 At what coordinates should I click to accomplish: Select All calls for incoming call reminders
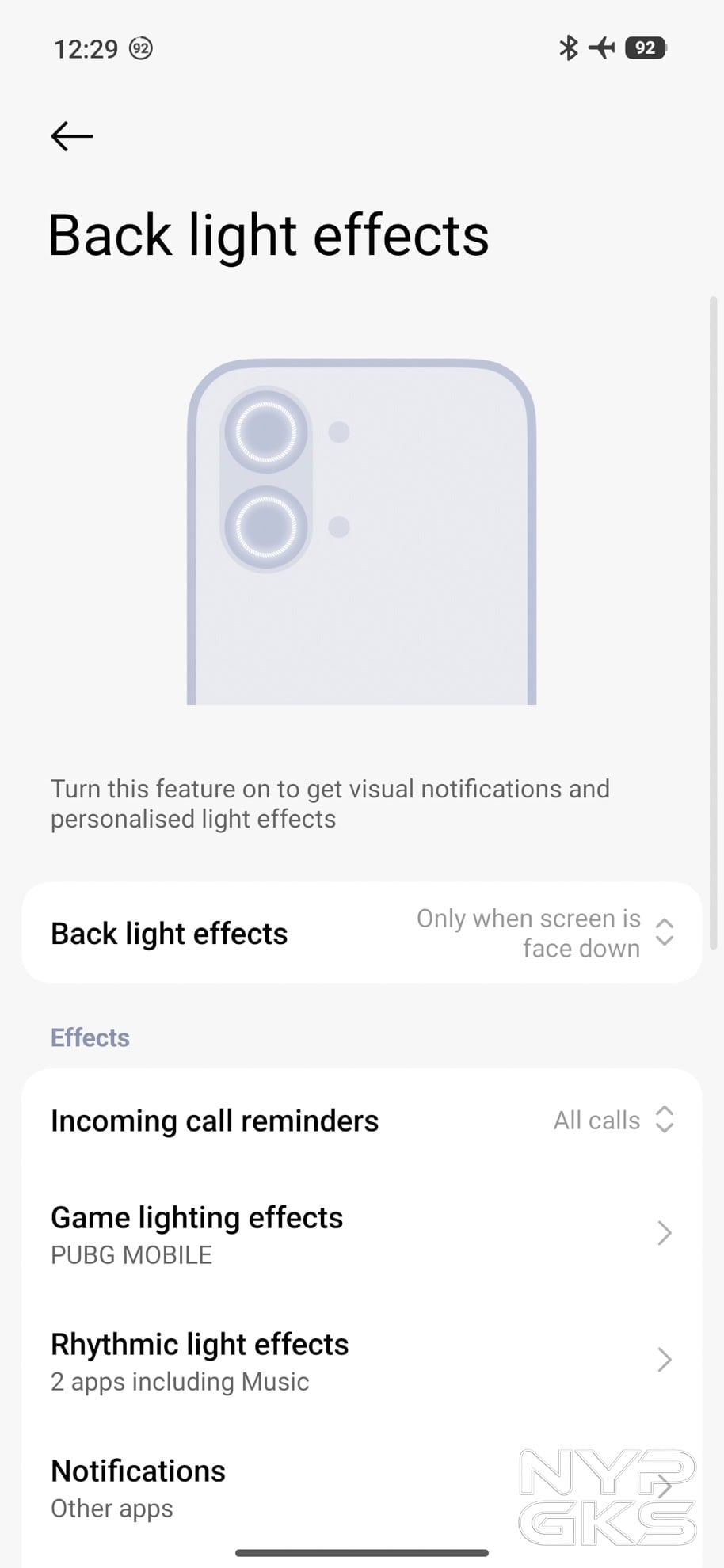click(x=596, y=1120)
